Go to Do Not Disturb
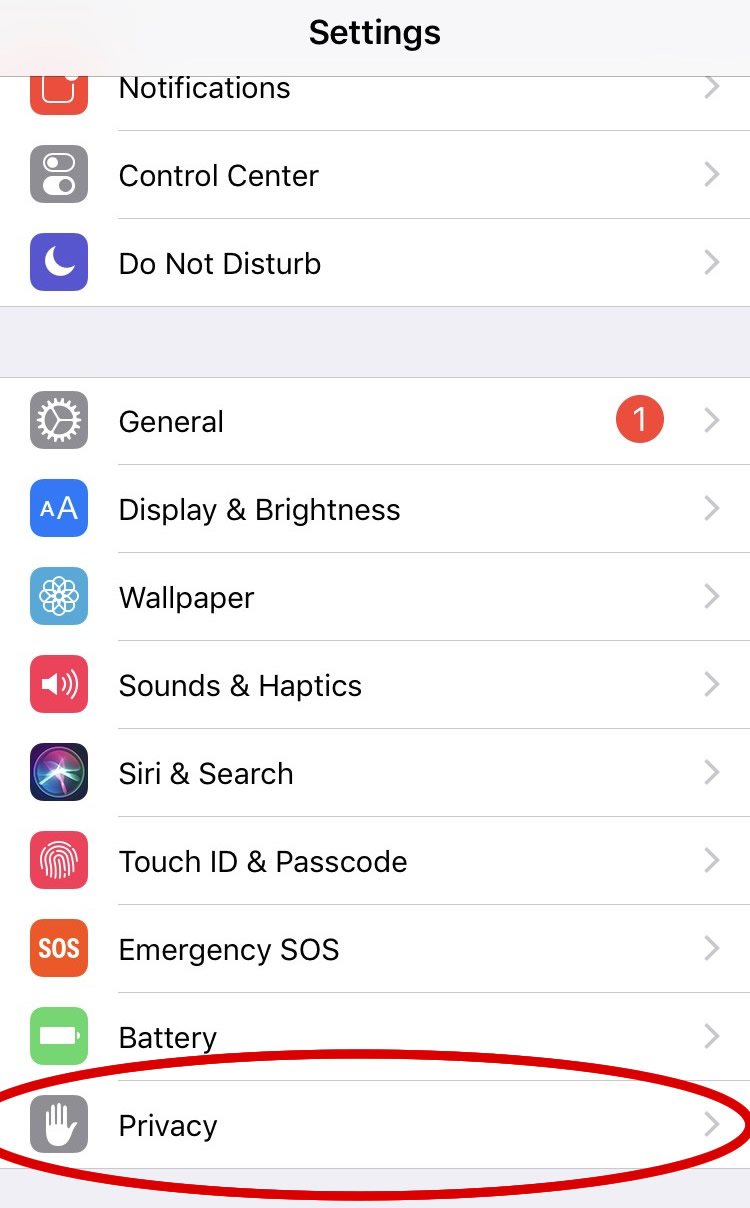 point(375,263)
